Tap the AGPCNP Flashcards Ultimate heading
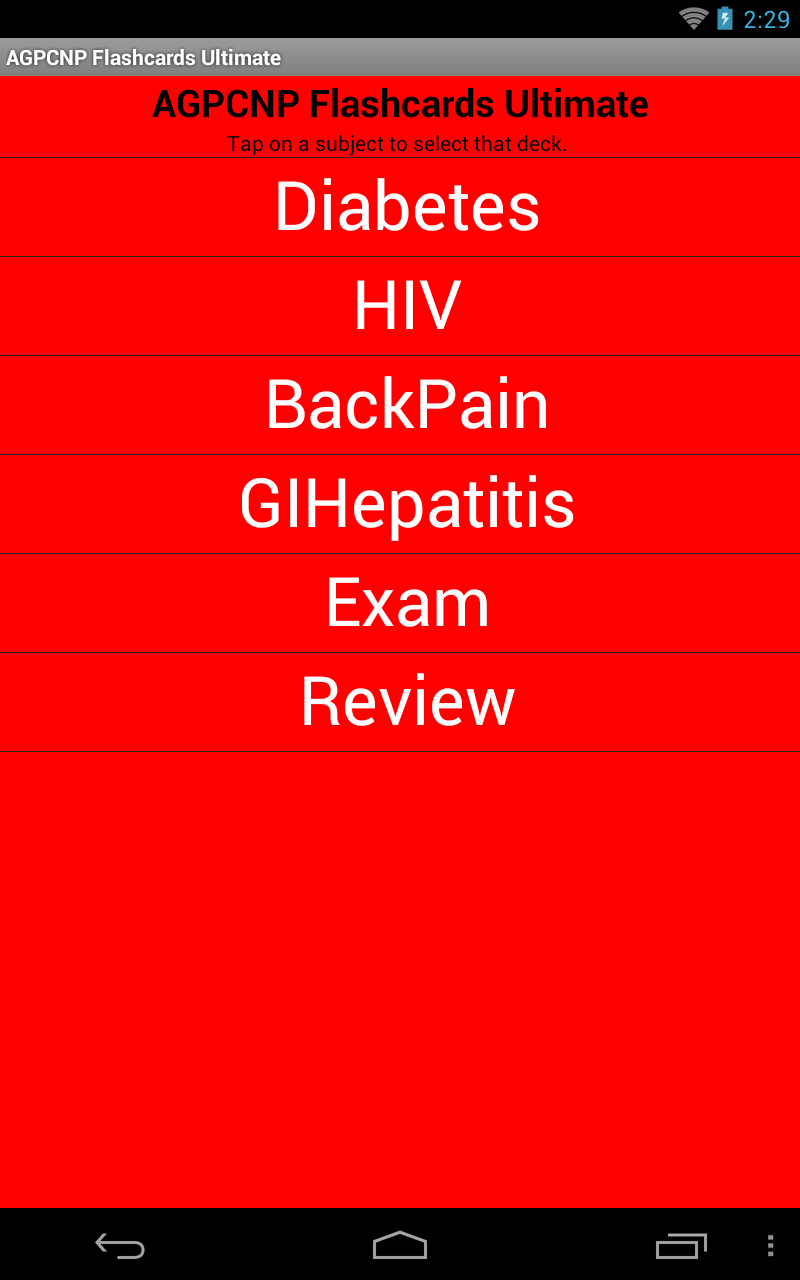Viewport: 800px width, 1280px height. [x=400, y=103]
